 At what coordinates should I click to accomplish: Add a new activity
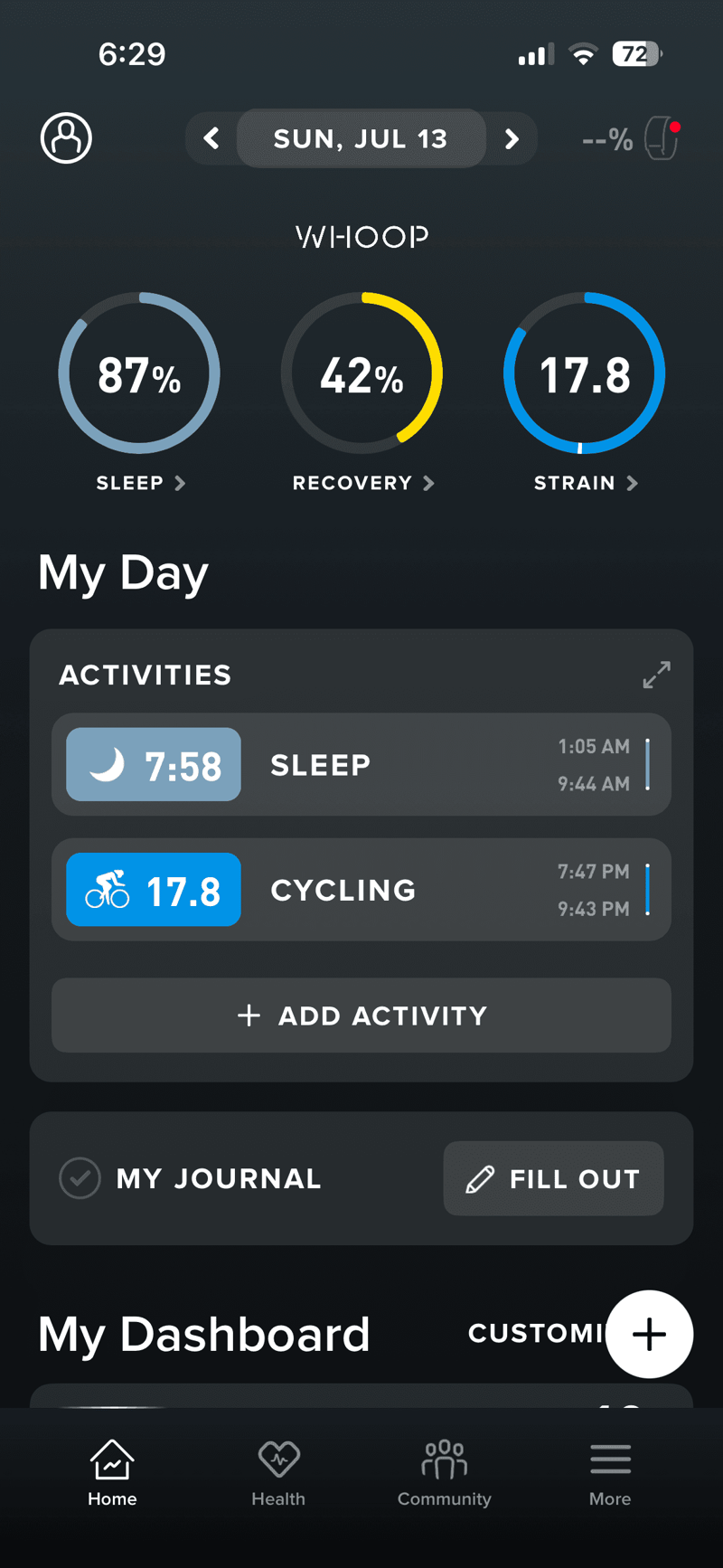click(x=361, y=1015)
